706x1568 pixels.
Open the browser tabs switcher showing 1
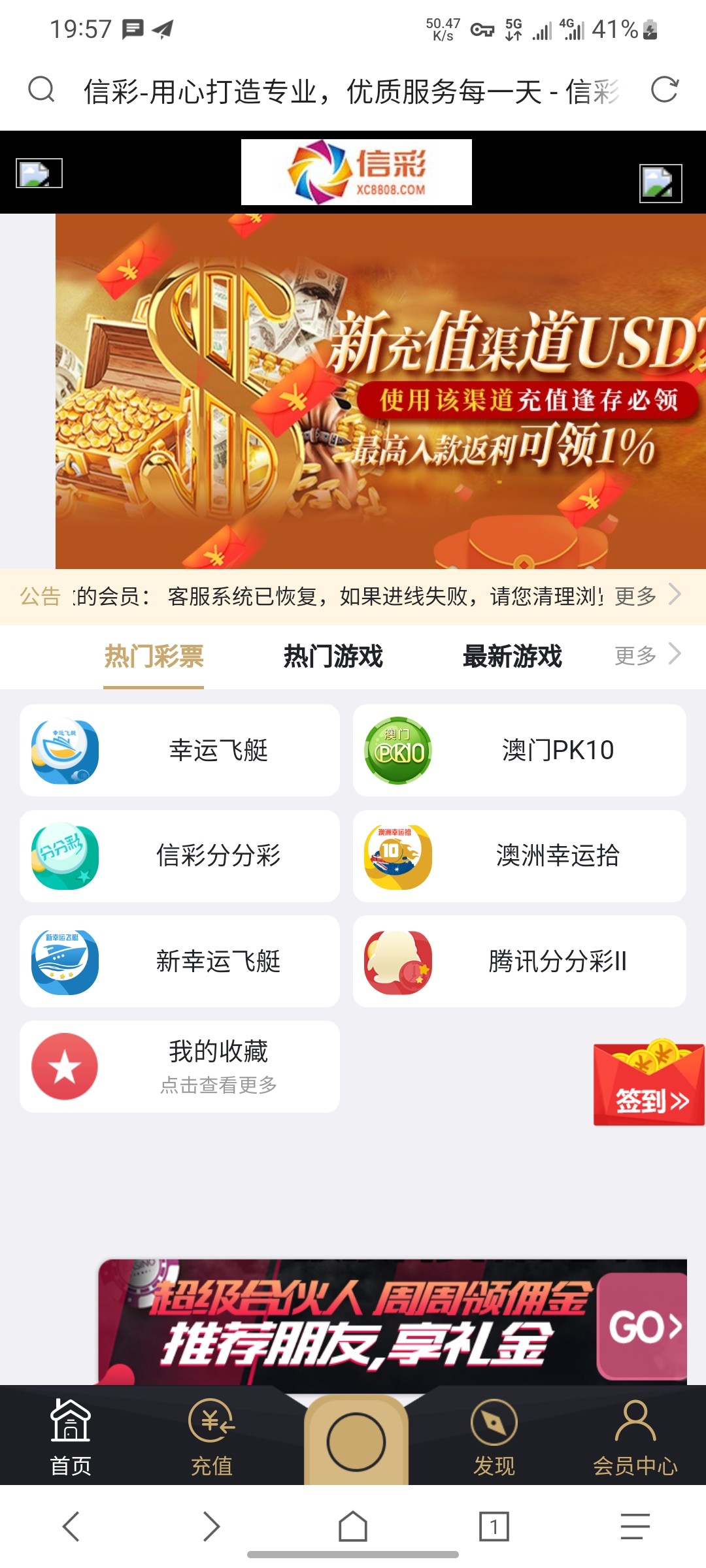[494, 1527]
